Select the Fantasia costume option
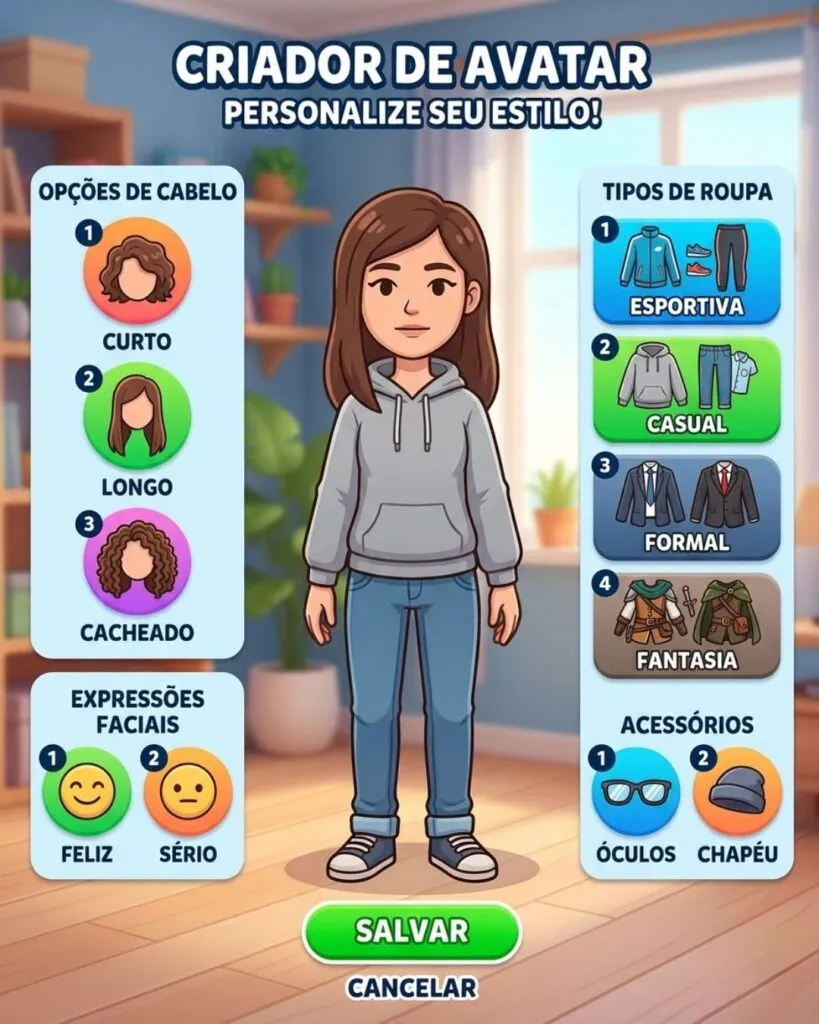The image size is (819, 1024). 686,624
